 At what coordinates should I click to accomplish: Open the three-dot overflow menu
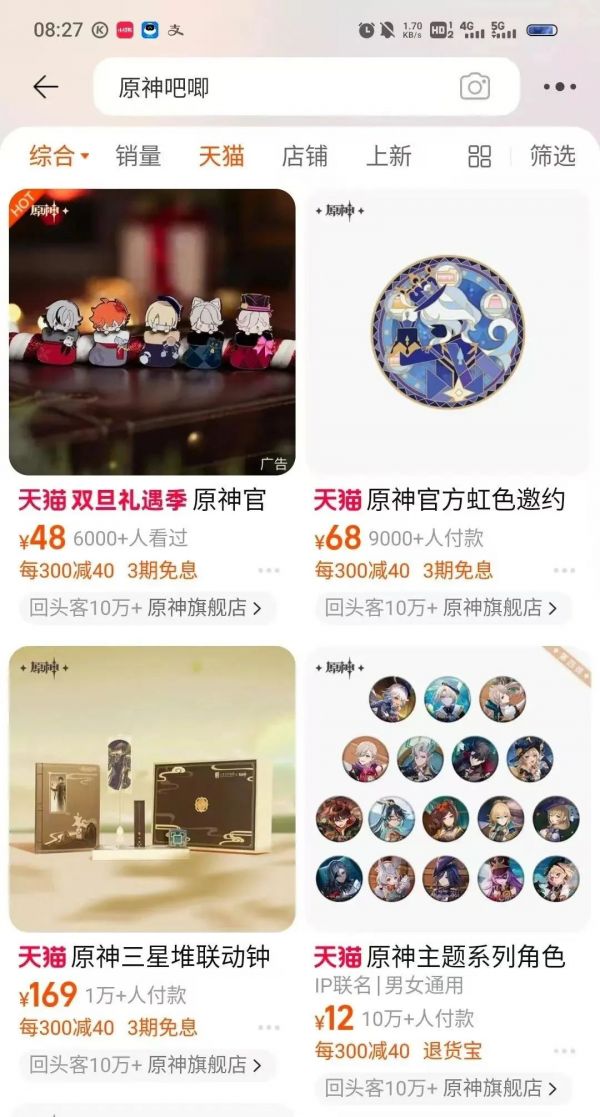point(559,87)
